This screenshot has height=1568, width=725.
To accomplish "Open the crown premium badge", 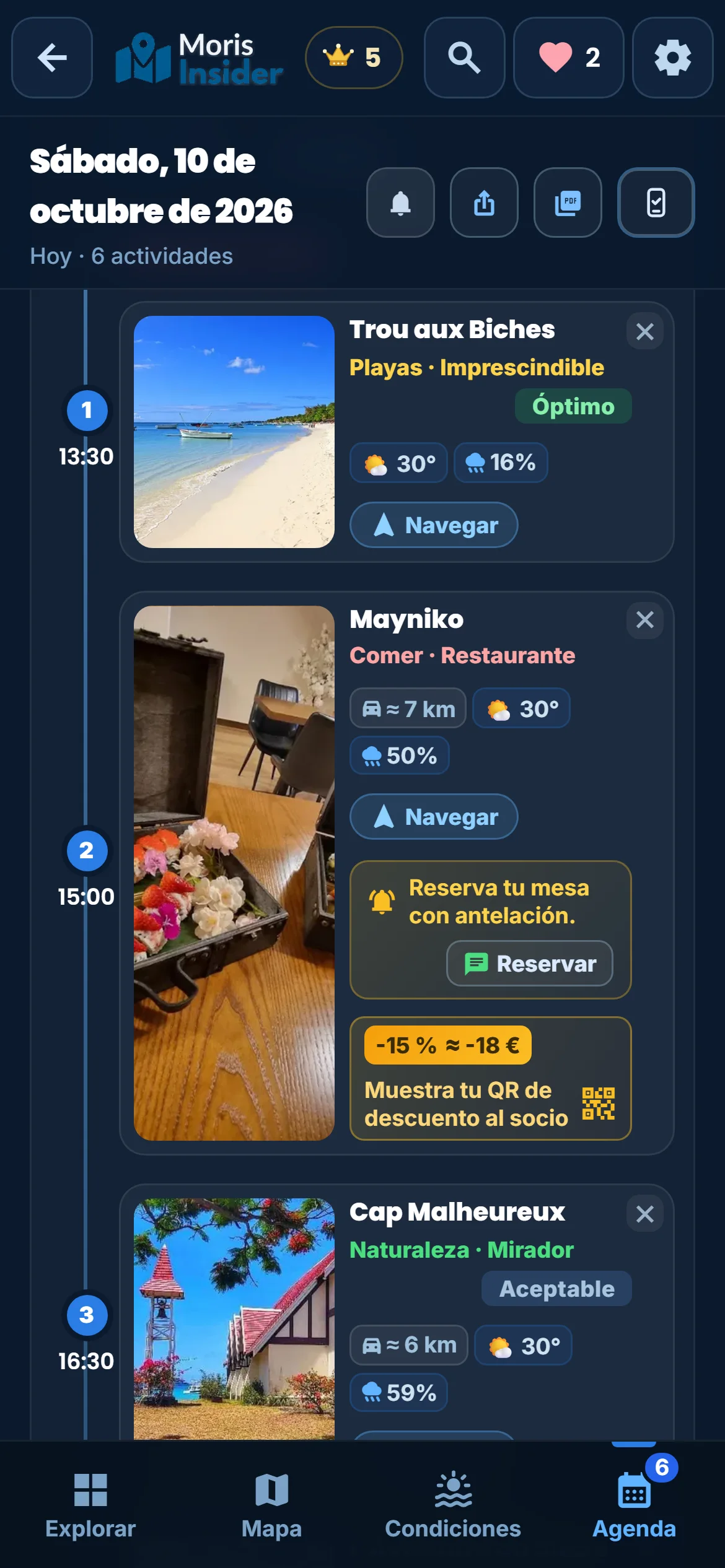I will coord(354,58).
